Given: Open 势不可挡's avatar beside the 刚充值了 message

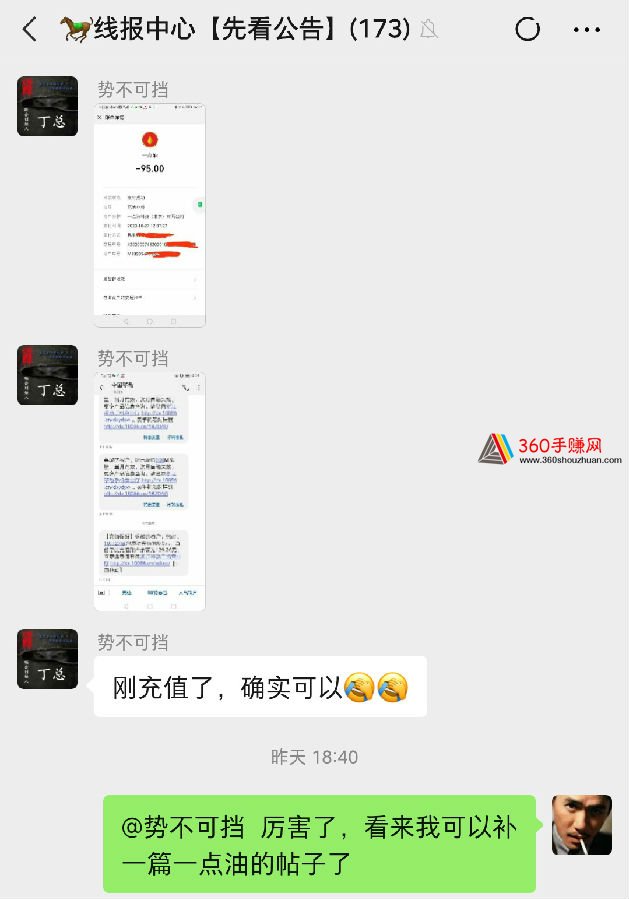Looking at the screenshot, I should point(47,659).
